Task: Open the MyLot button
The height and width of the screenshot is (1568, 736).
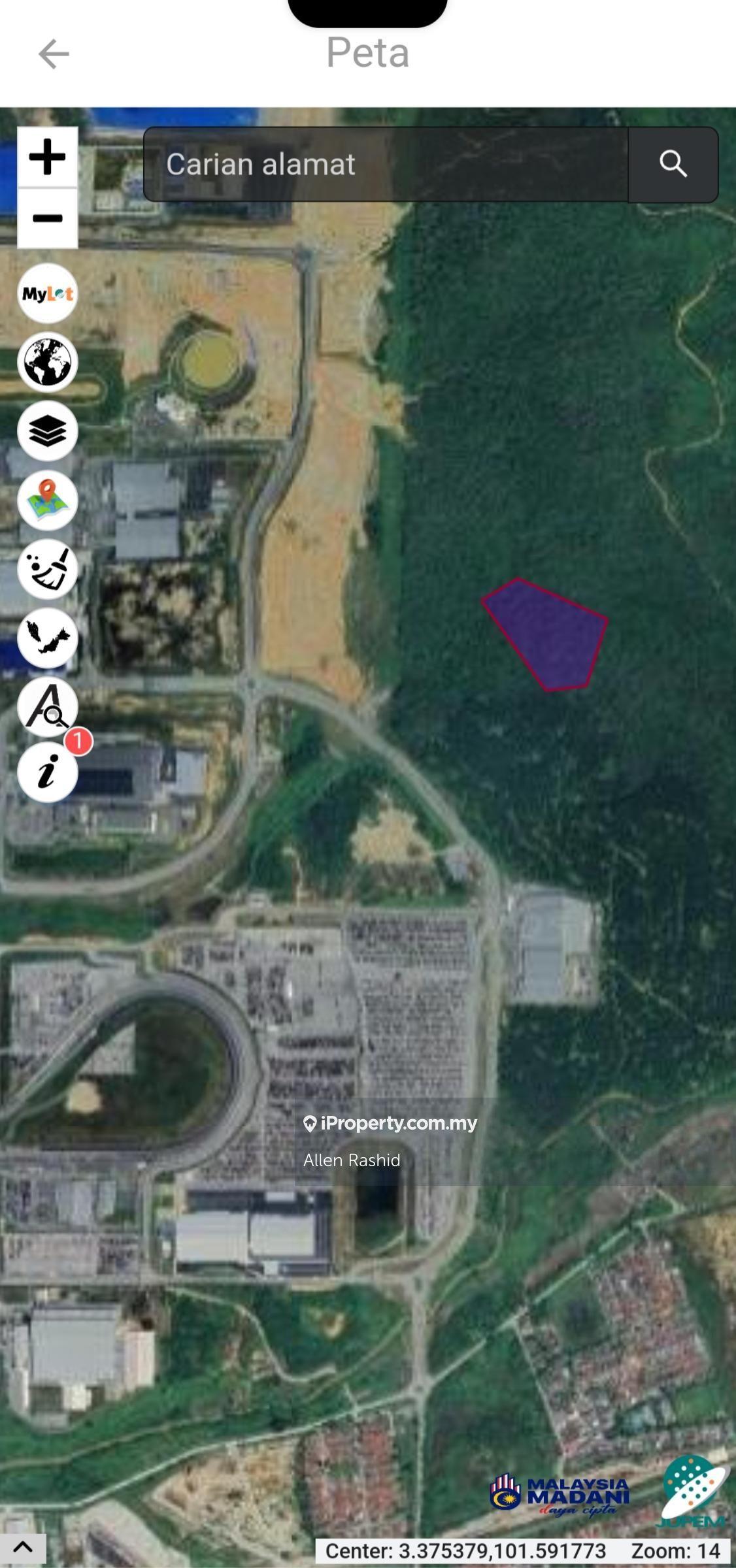Action: click(x=48, y=293)
